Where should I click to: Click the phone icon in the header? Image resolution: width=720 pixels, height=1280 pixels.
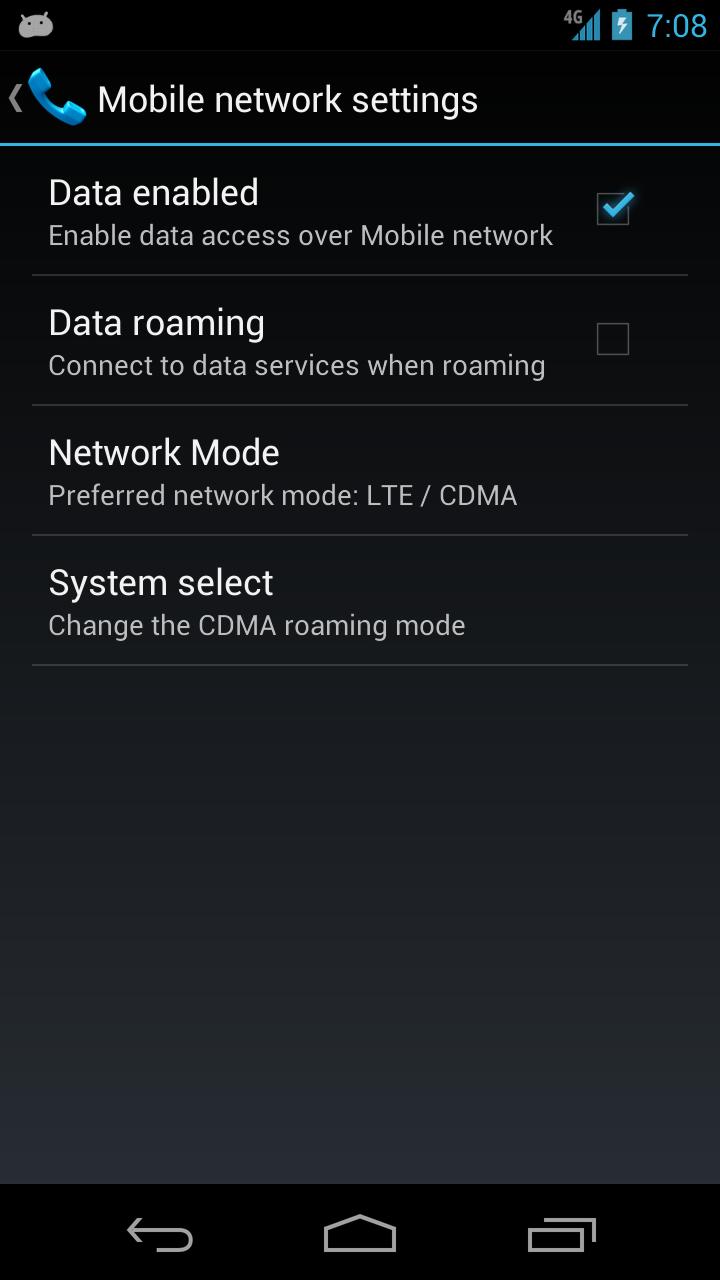pyautogui.click(x=58, y=97)
